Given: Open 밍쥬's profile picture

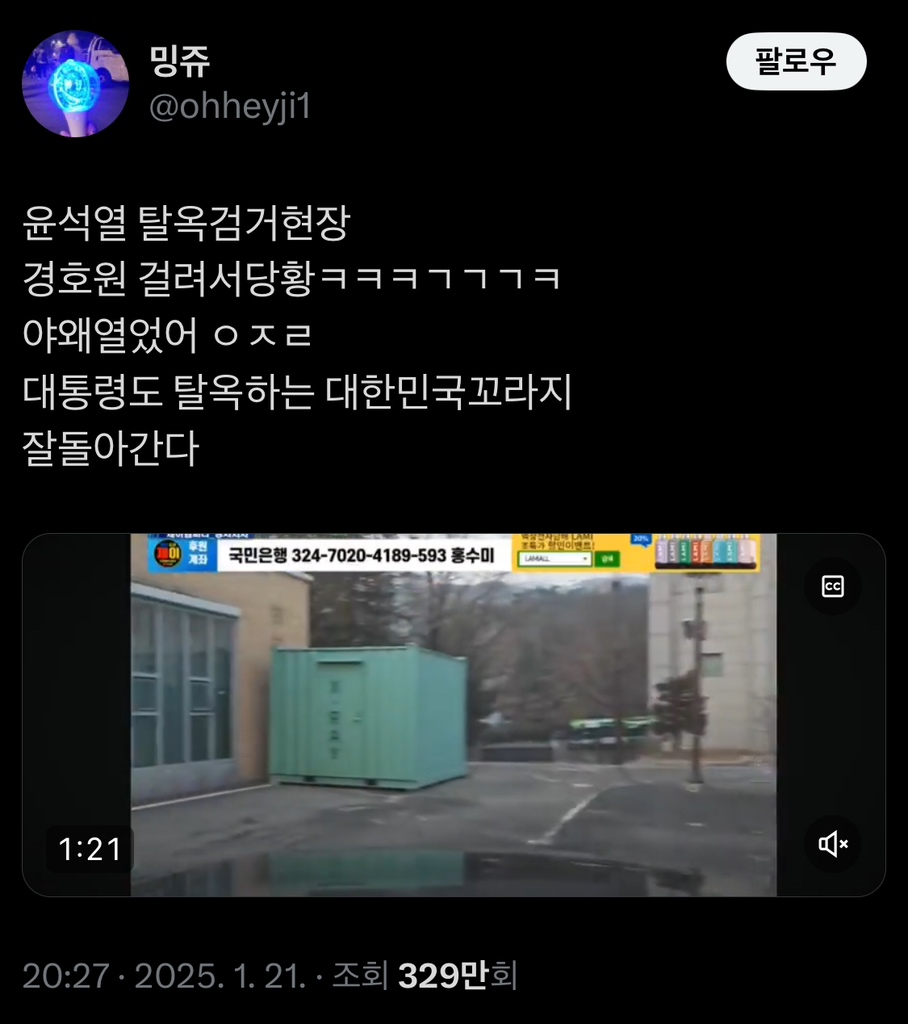Looking at the screenshot, I should [x=75, y=83].
